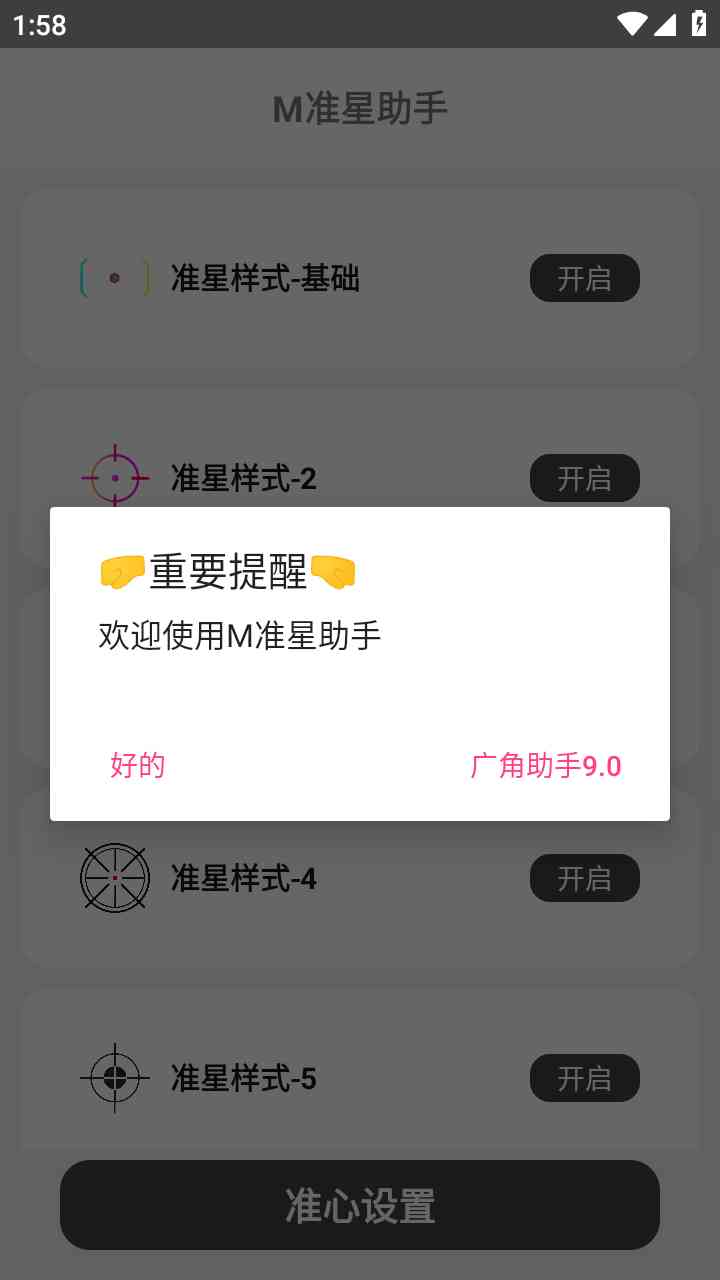The width and height of the screenshot is (720, 1280).
Task: Open 广角助手9.0 from the dialog
Action: [546, 766]
